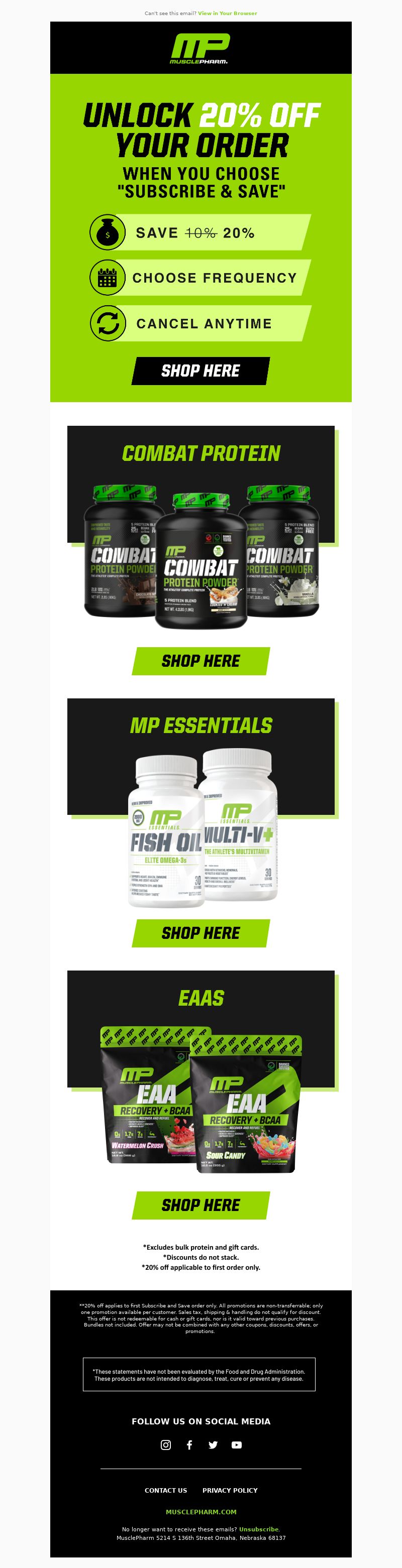Screen dimensions: 402x1568
Task: Tap the black SHOP HERE button
Action: click(200, 371)
